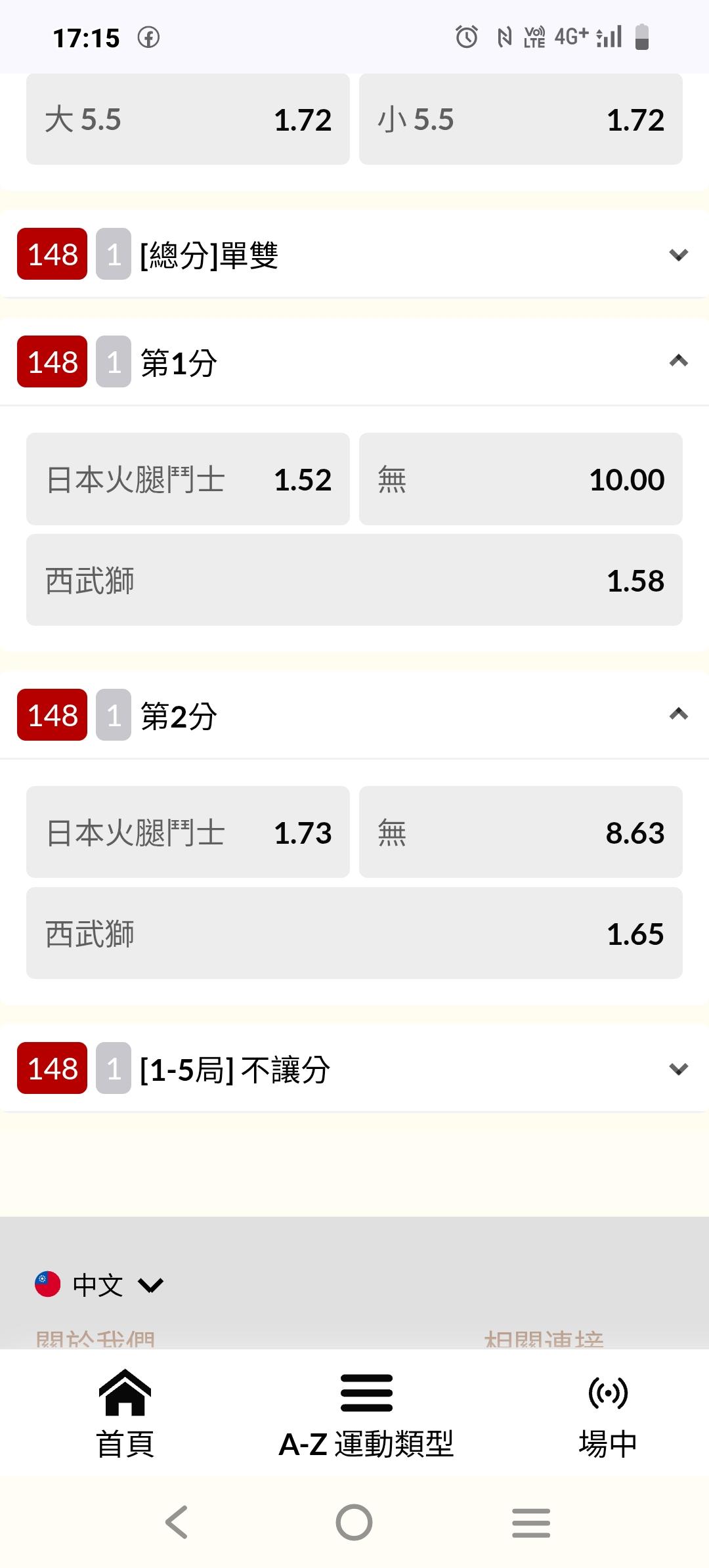Pick 無 at 10.00 odds
Screen dimensions: 709x1568
pyautogui.click(x=521, y=479)
